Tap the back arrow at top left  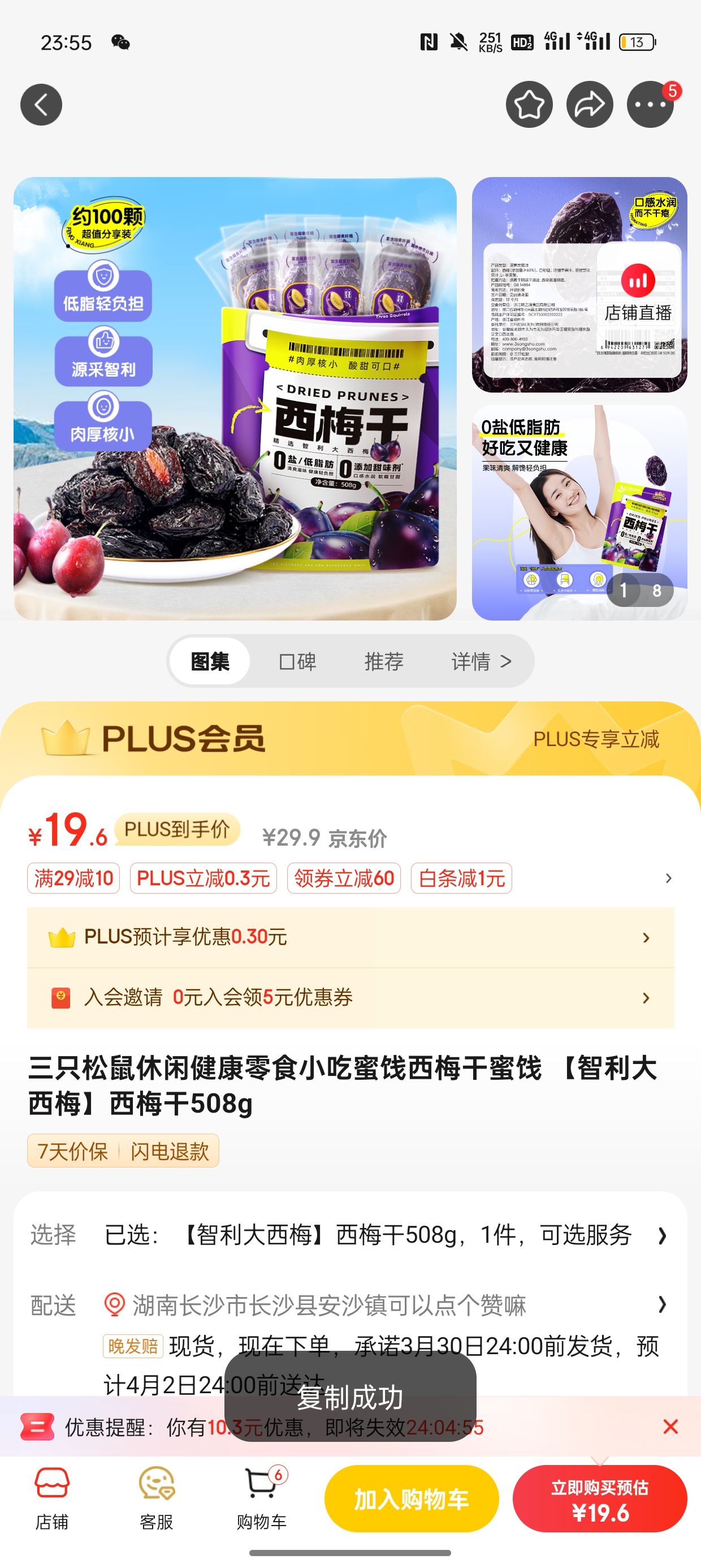41,104
